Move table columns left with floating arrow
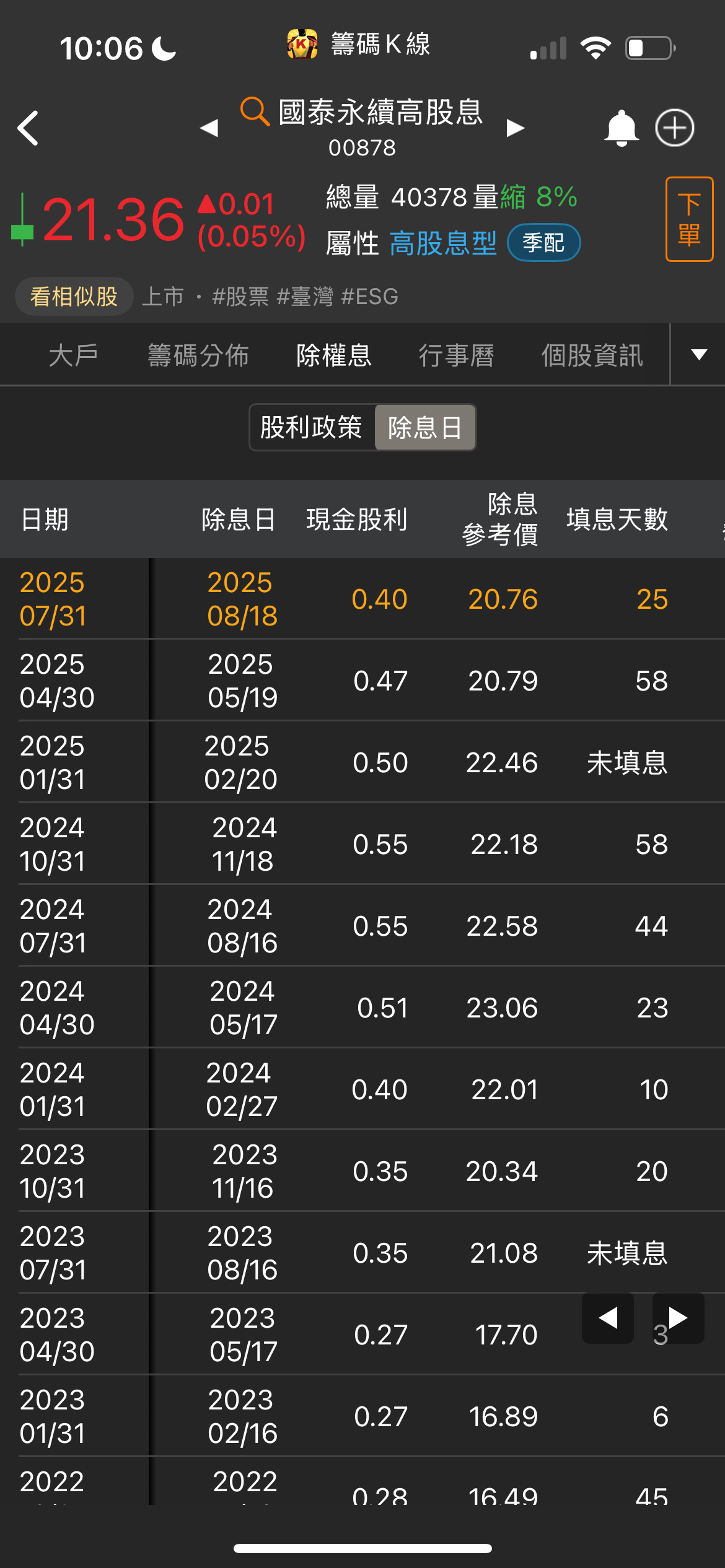The height and width of the screenshot is (1568, 725). [x=607, y=1318]
